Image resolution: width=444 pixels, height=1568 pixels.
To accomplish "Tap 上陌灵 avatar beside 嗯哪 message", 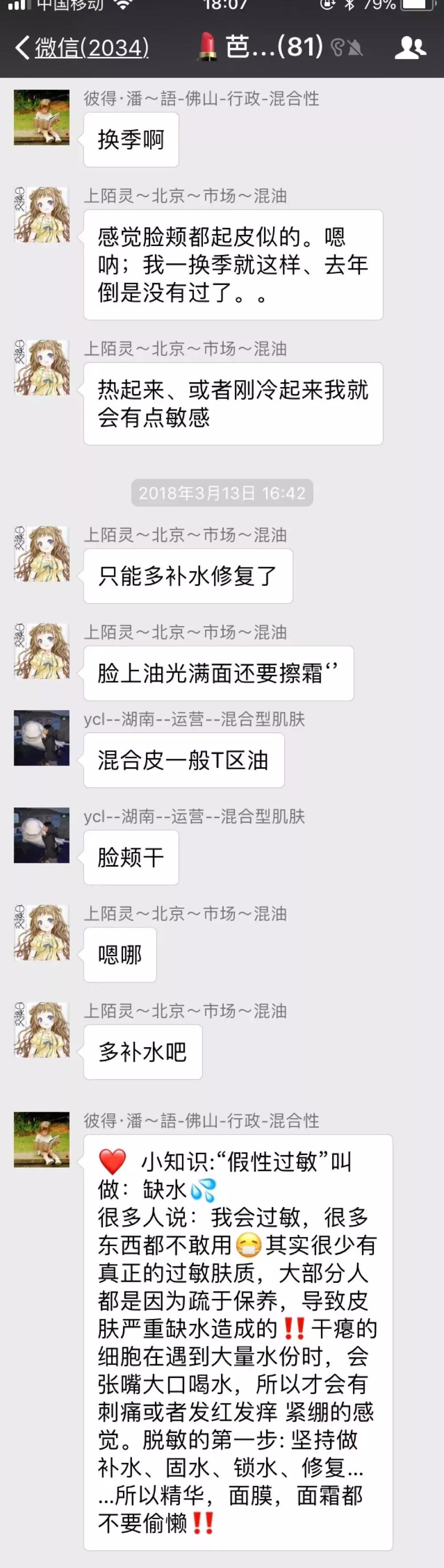I will click(x=41, y=932).
